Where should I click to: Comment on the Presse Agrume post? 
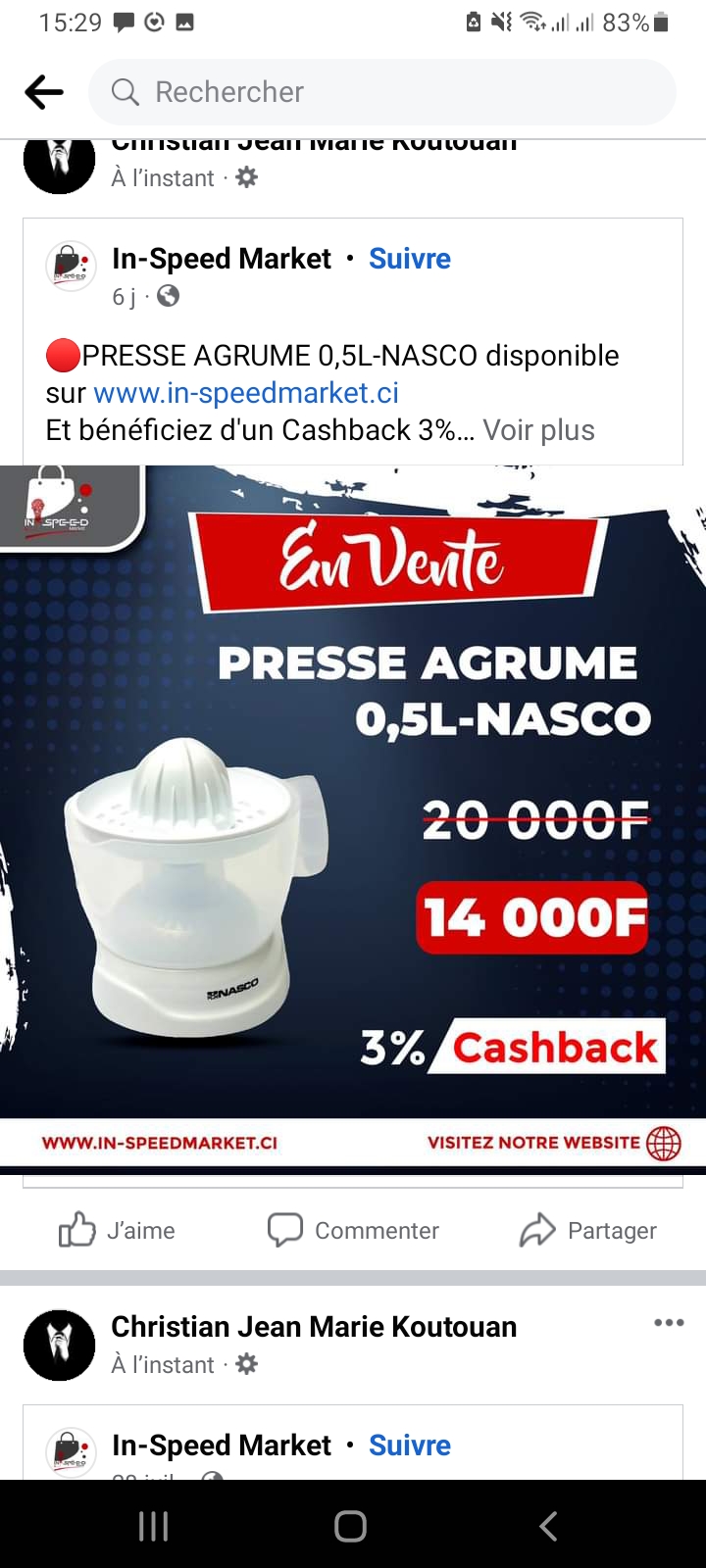(x=354, y=1230)
